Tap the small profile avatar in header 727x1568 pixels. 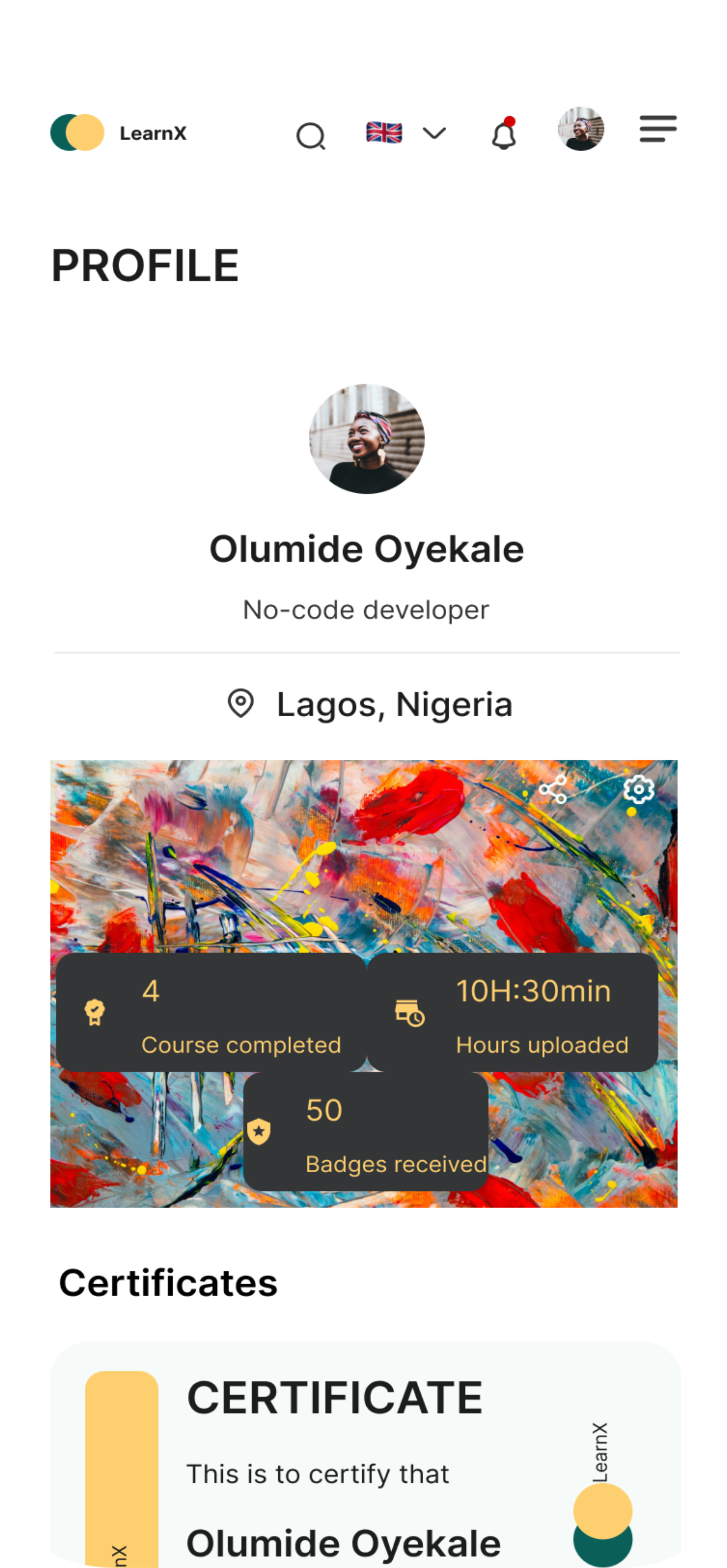click(581, 129)
